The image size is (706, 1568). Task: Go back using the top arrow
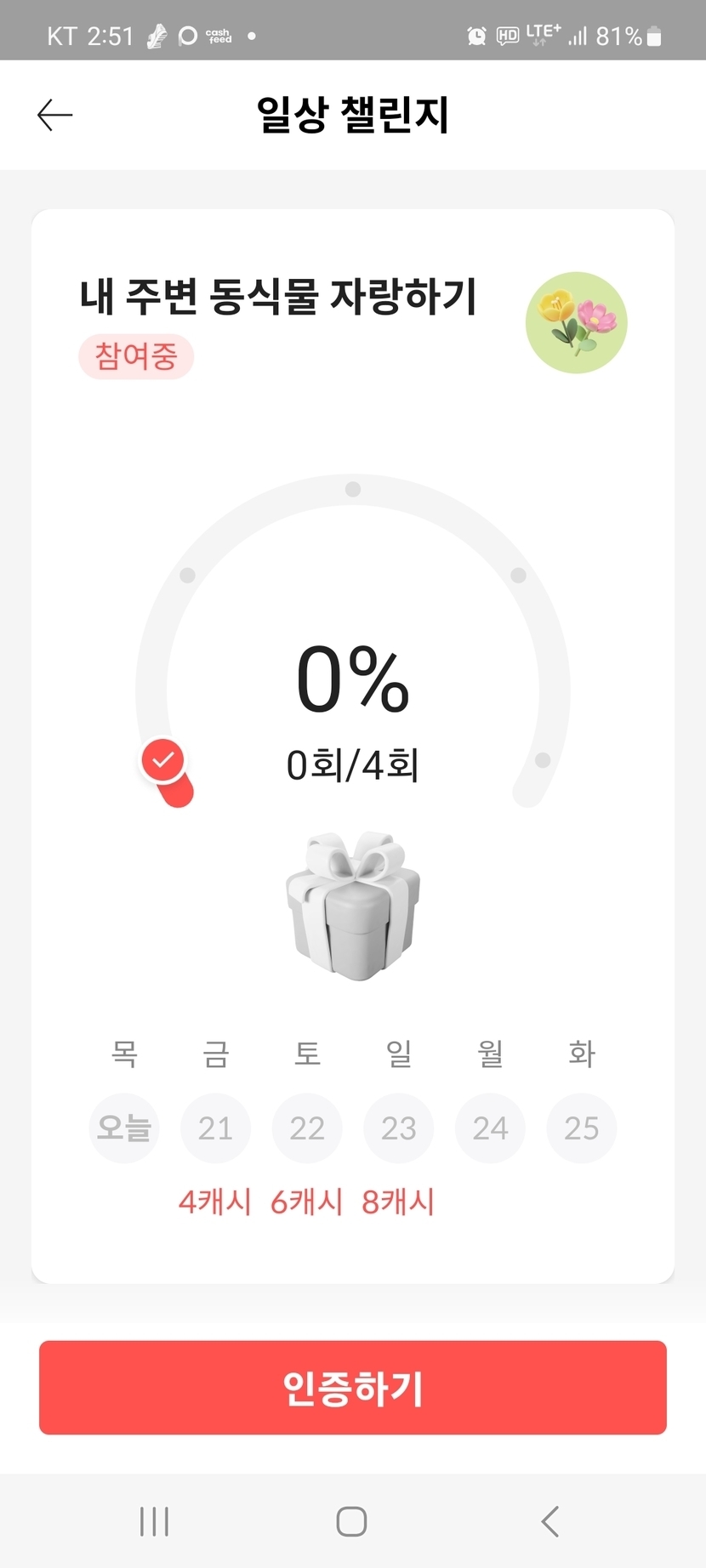(55, 115)
